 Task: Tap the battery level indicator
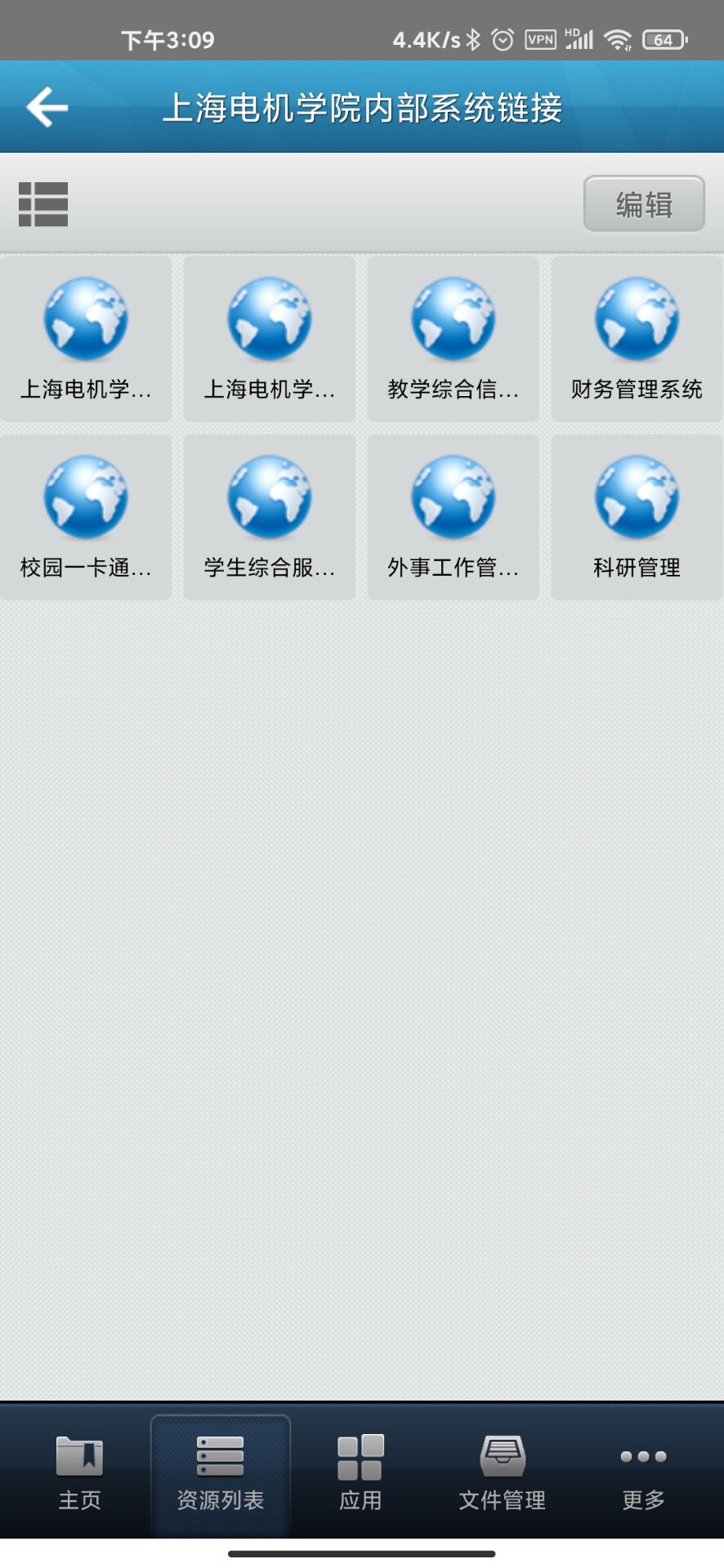(664, 38)
